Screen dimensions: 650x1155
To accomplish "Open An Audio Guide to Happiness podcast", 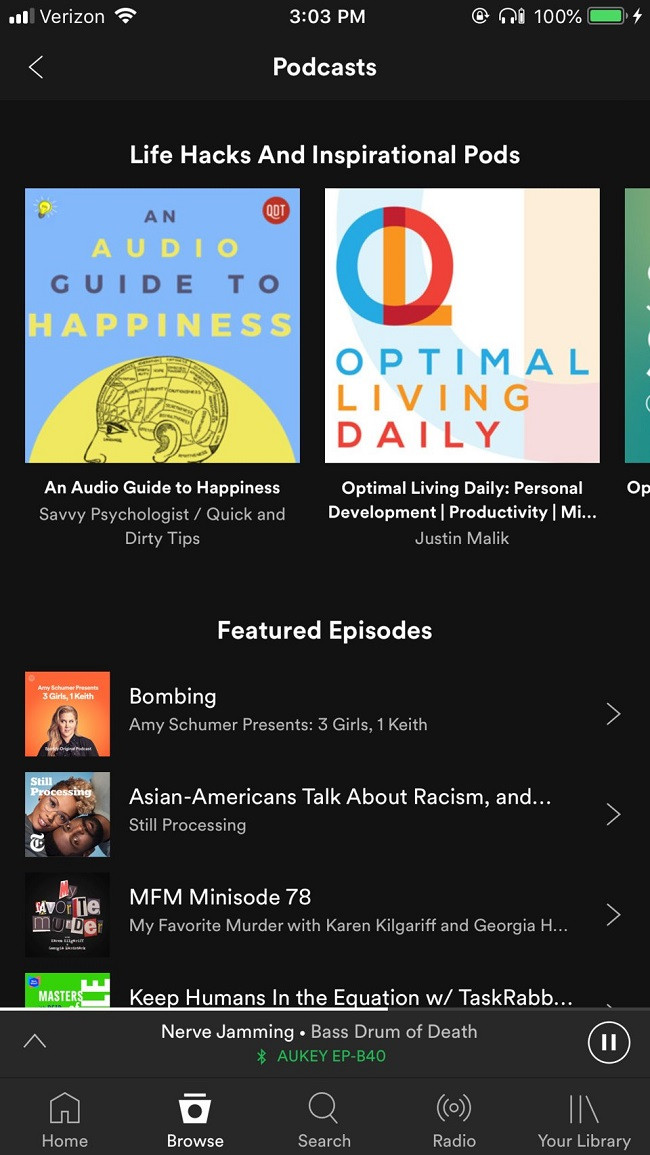I will (162, 326).
